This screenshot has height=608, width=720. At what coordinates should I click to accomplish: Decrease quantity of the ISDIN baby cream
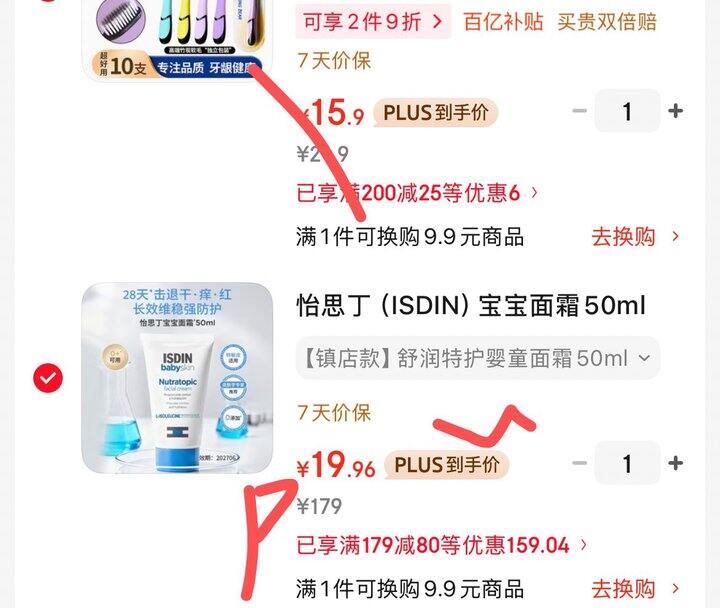point(579,463)
